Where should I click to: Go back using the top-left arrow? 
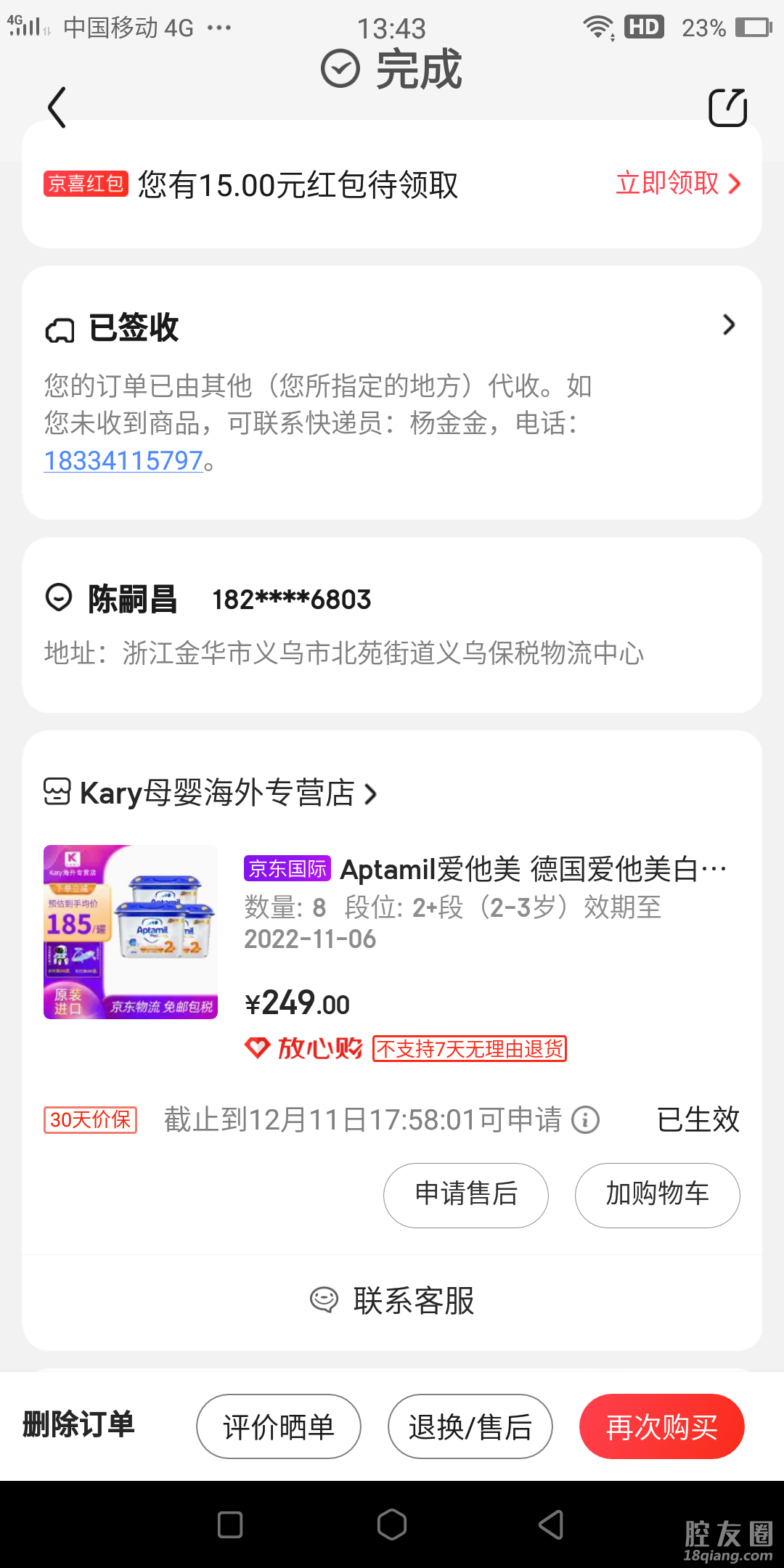click(x=57, y=107)
